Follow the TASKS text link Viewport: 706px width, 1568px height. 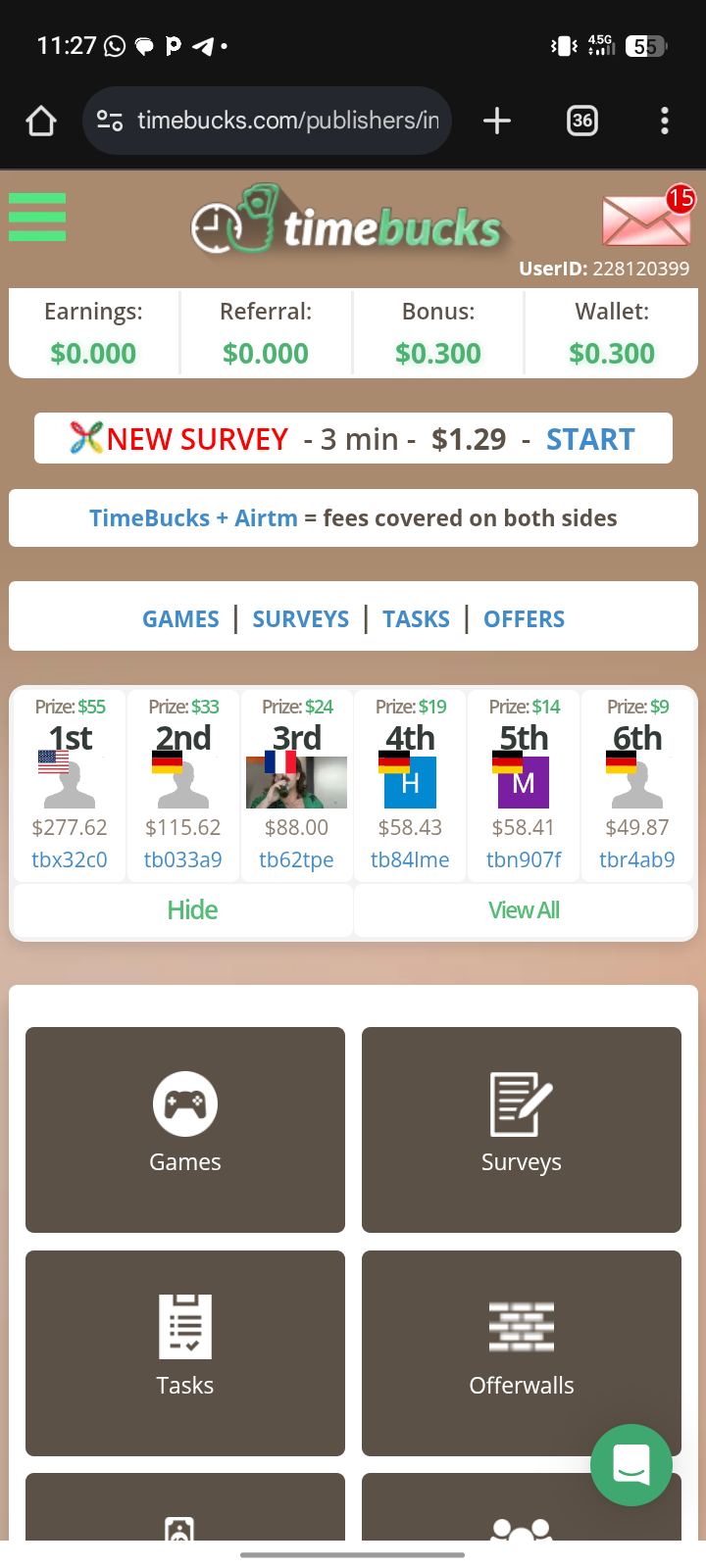[416, 619]
